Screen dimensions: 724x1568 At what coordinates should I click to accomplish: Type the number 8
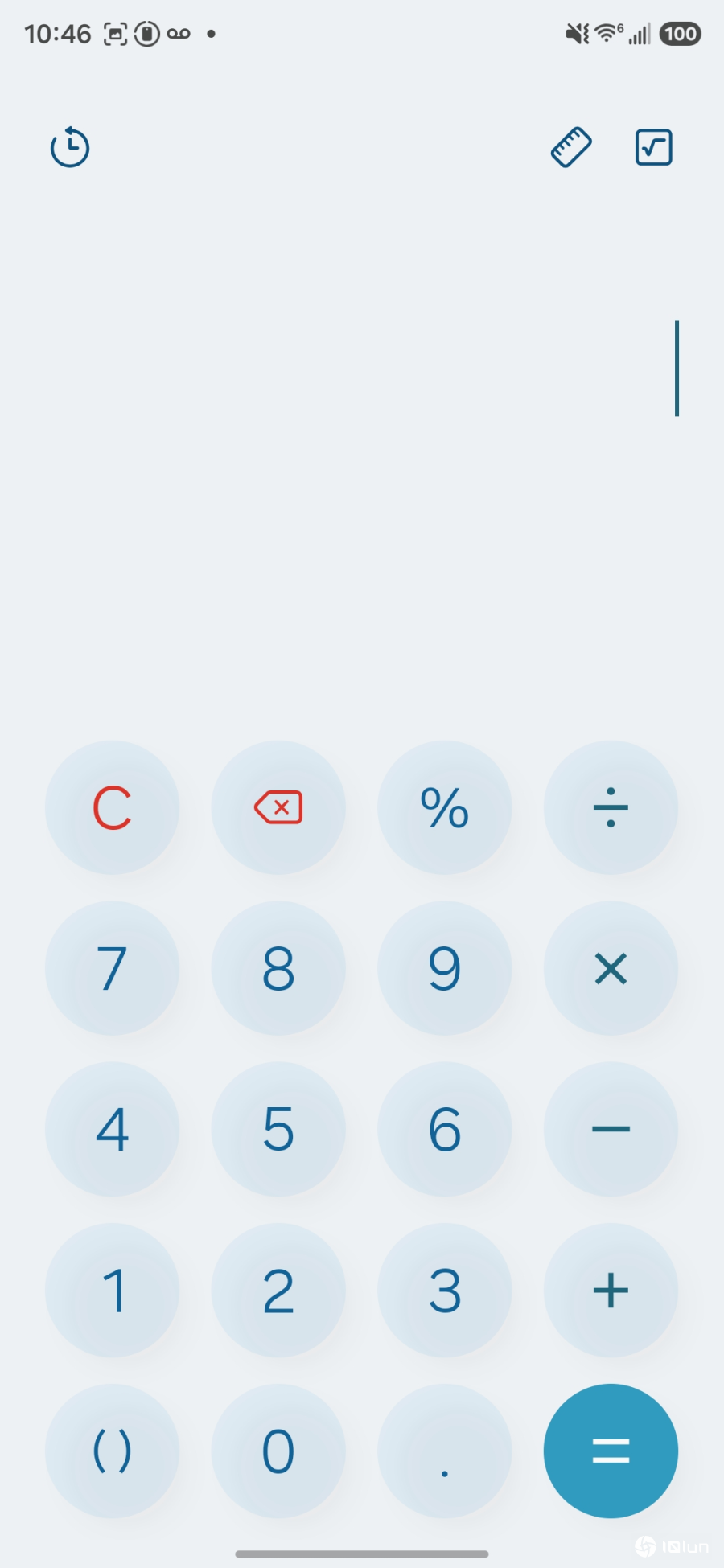(278, 968)
